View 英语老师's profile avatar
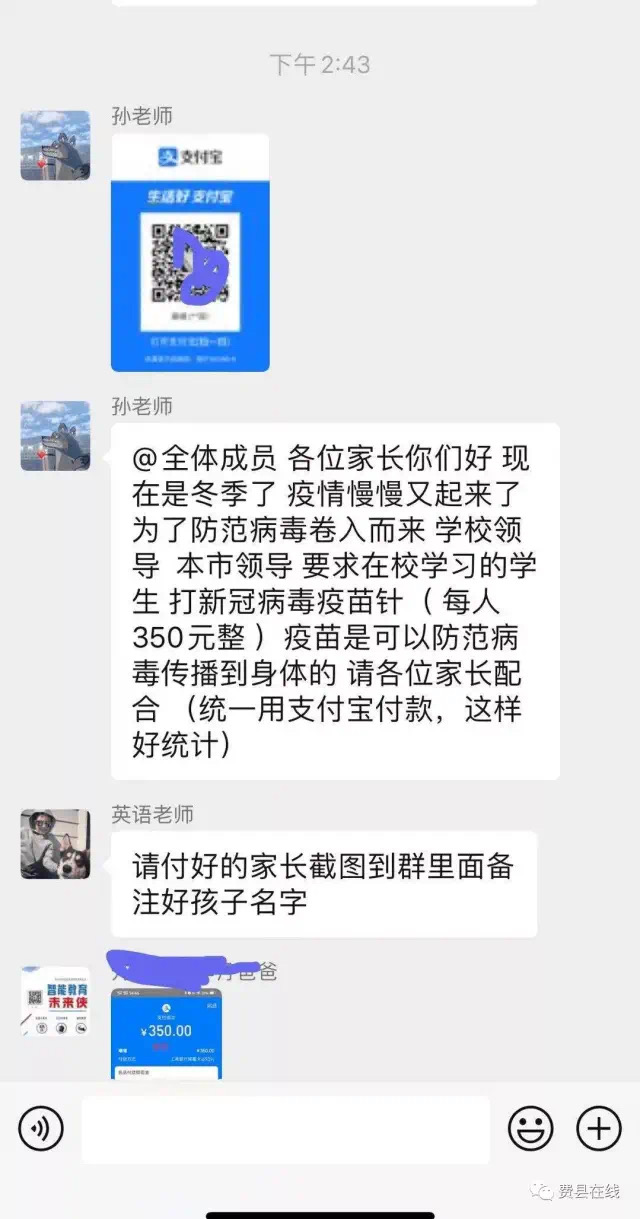The height and width of the screenshot is (1219, 640). click(55, 844)
